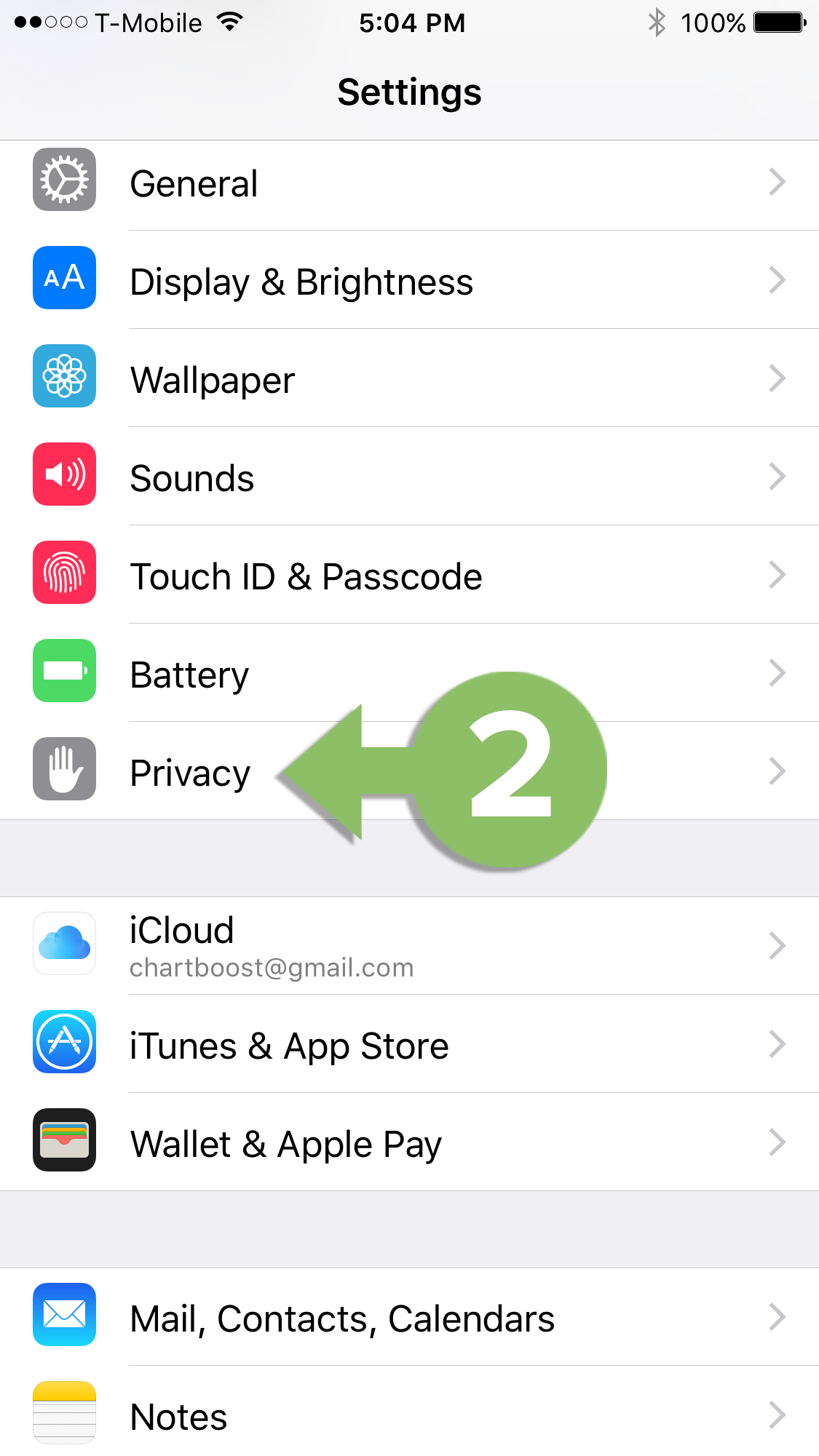Viewport: 819px width, 1456px height.
Task: Open General settings
Action: [408, 183]
